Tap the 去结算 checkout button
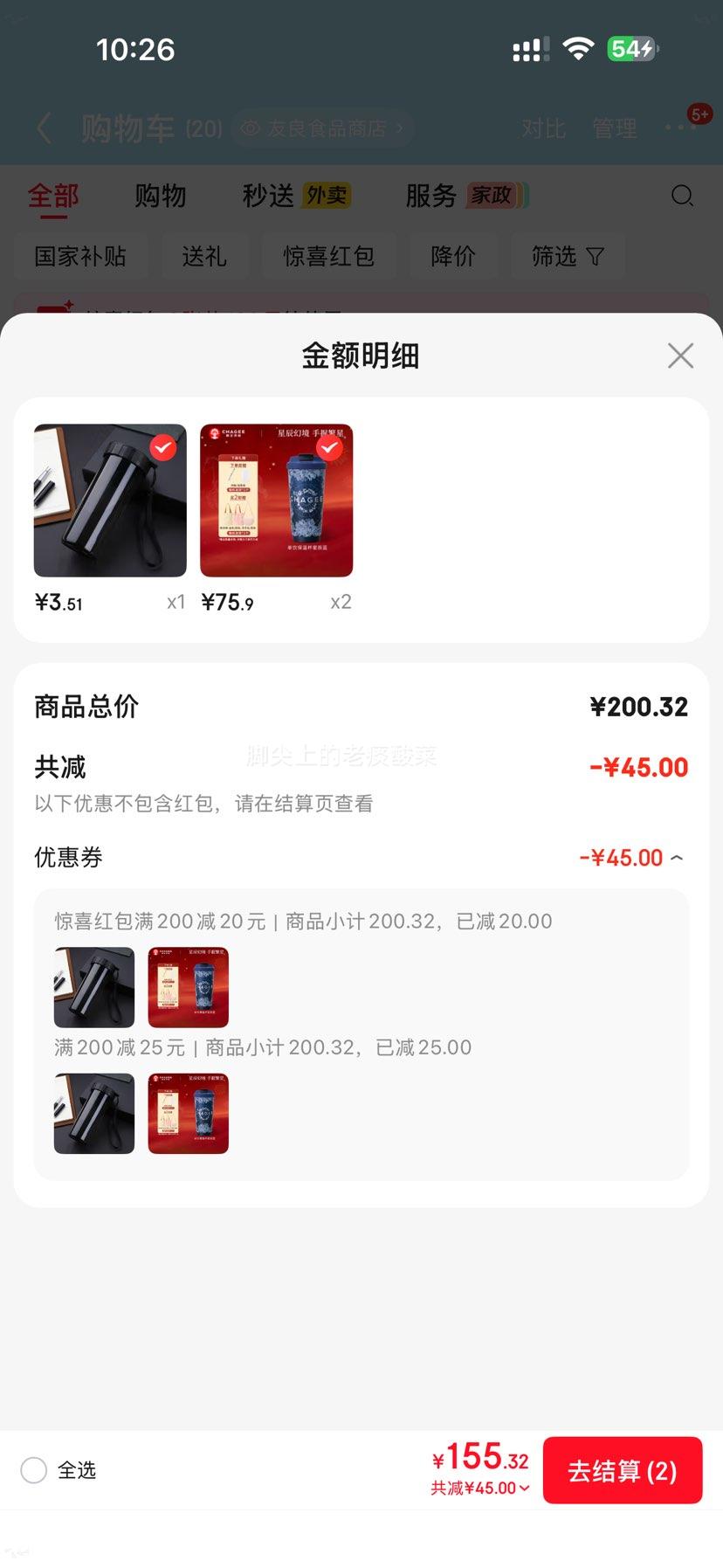The width and height of the screenshot is (723, 1568). 623,1470
